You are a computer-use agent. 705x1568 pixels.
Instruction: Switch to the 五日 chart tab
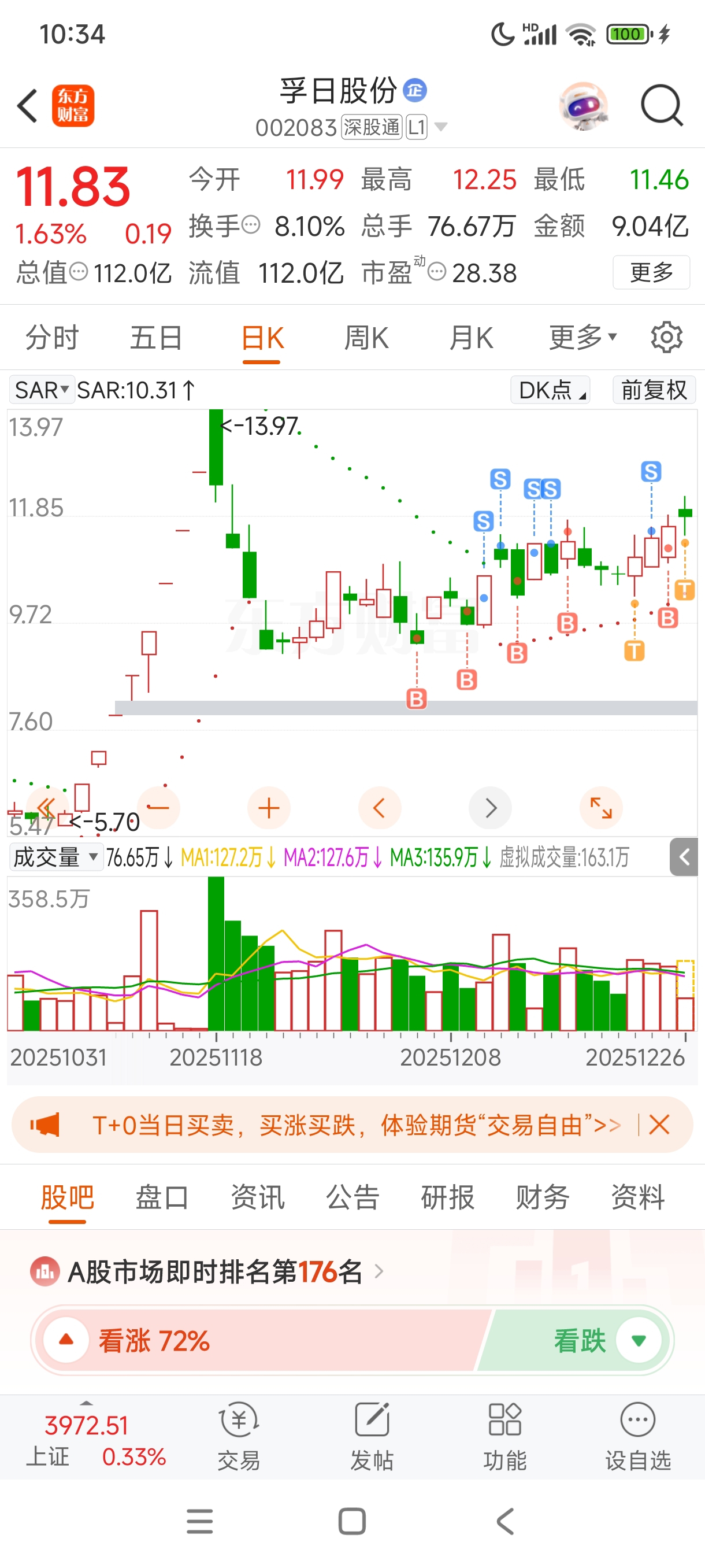coord(157,338)
